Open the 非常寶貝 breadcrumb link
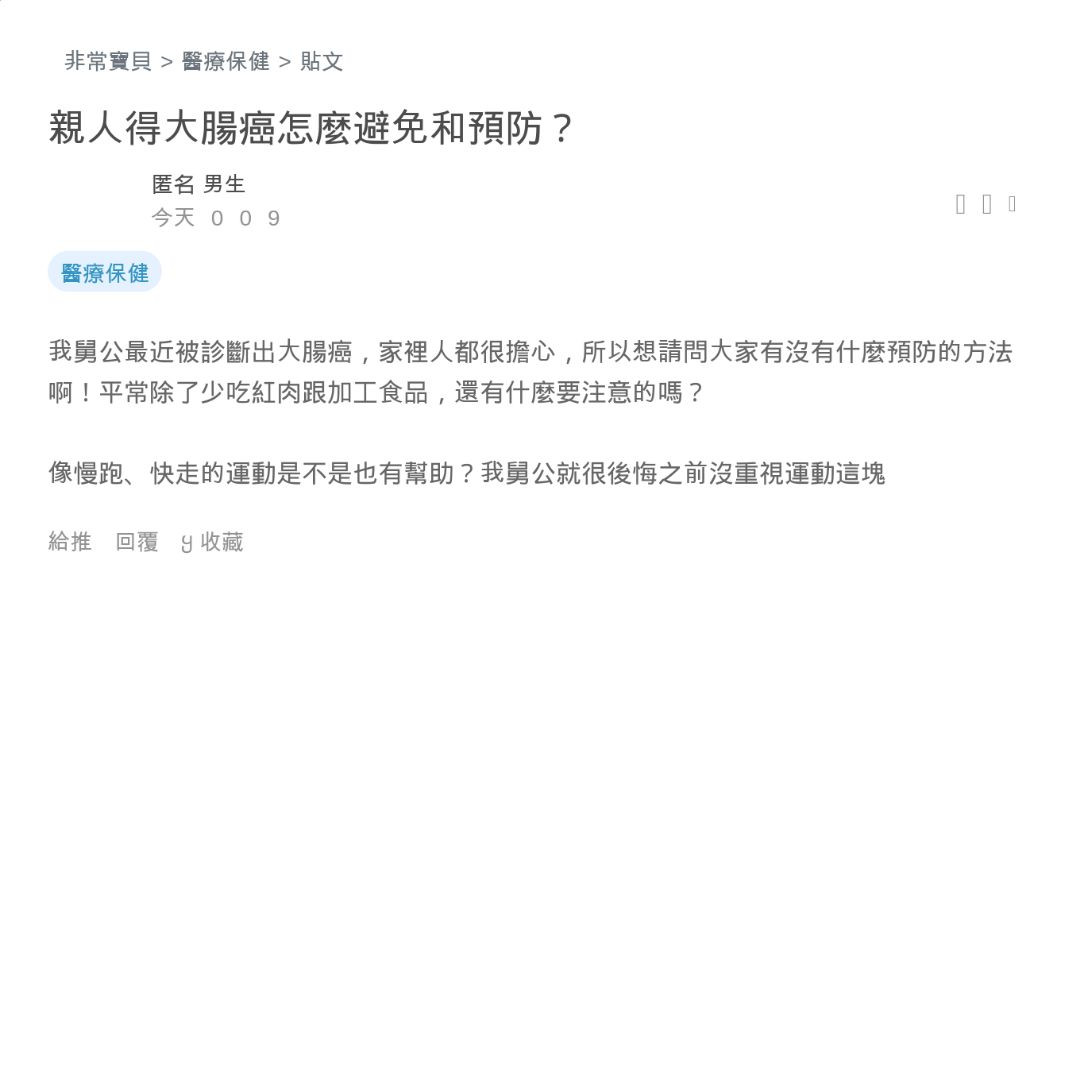This screenshot has width=1080, height=1080. pos(107,62)
